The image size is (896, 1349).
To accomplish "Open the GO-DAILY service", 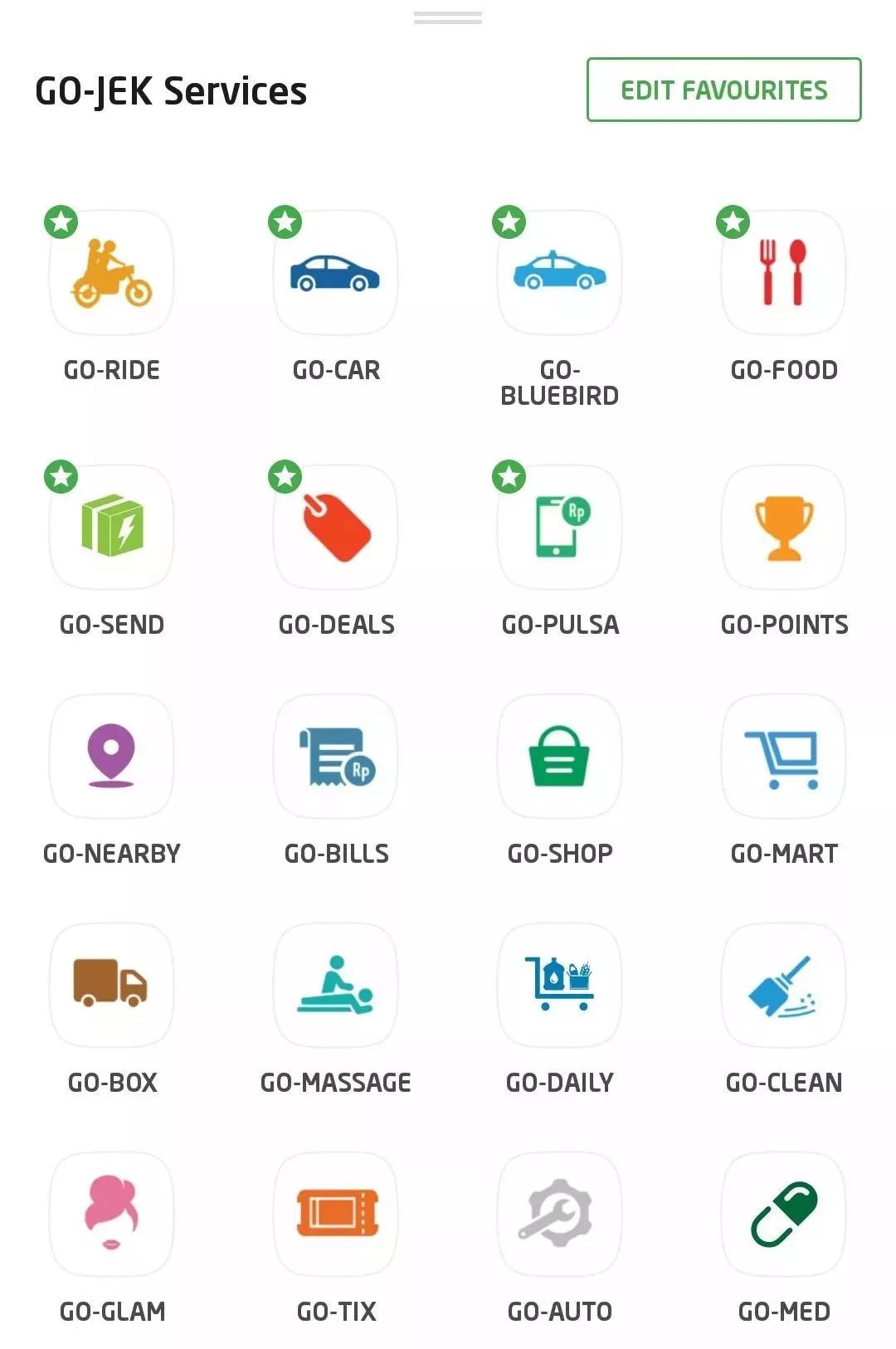I will click(x=560, y=985).
